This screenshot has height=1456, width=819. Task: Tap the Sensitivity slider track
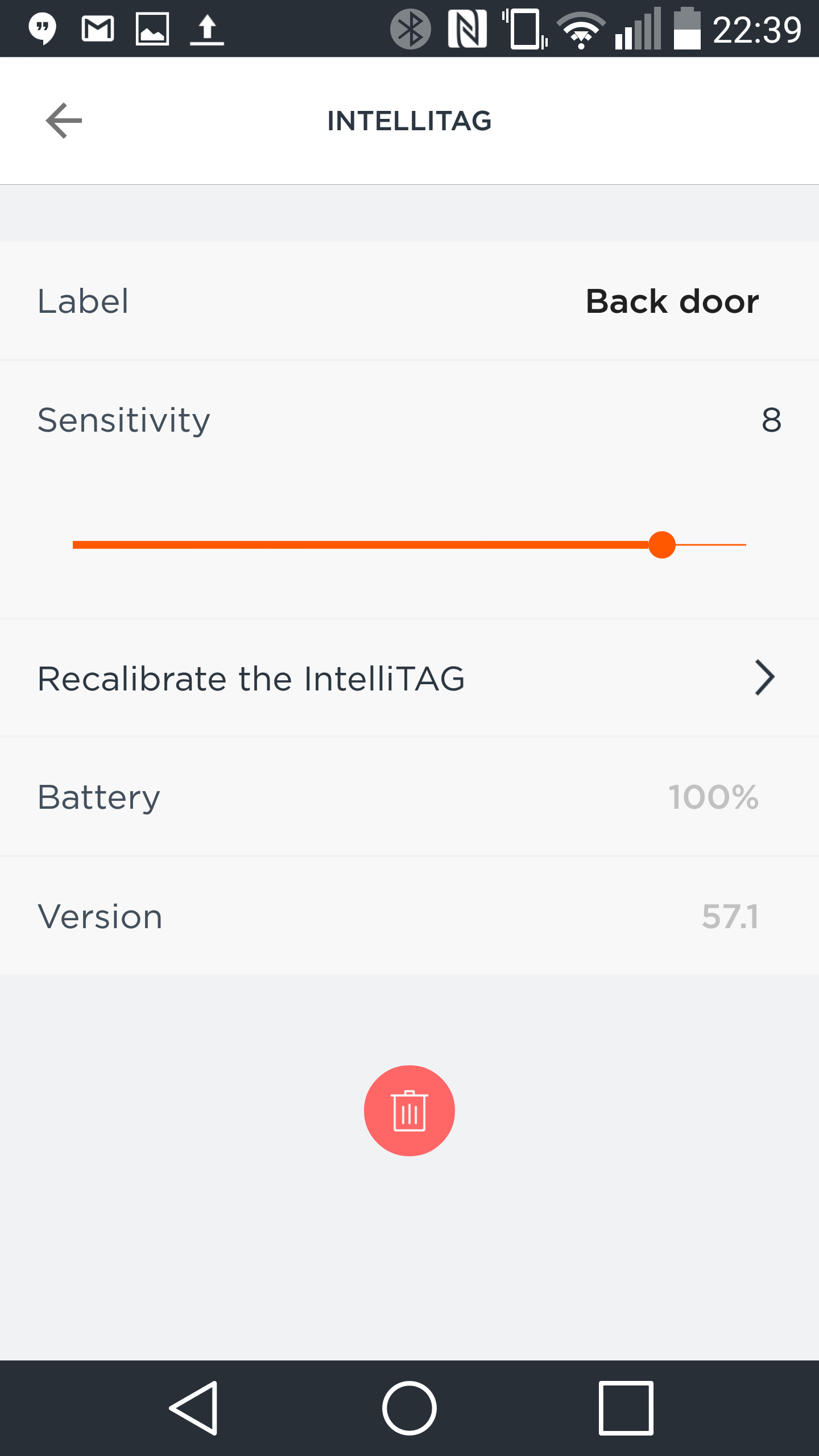tap(409, 545)
